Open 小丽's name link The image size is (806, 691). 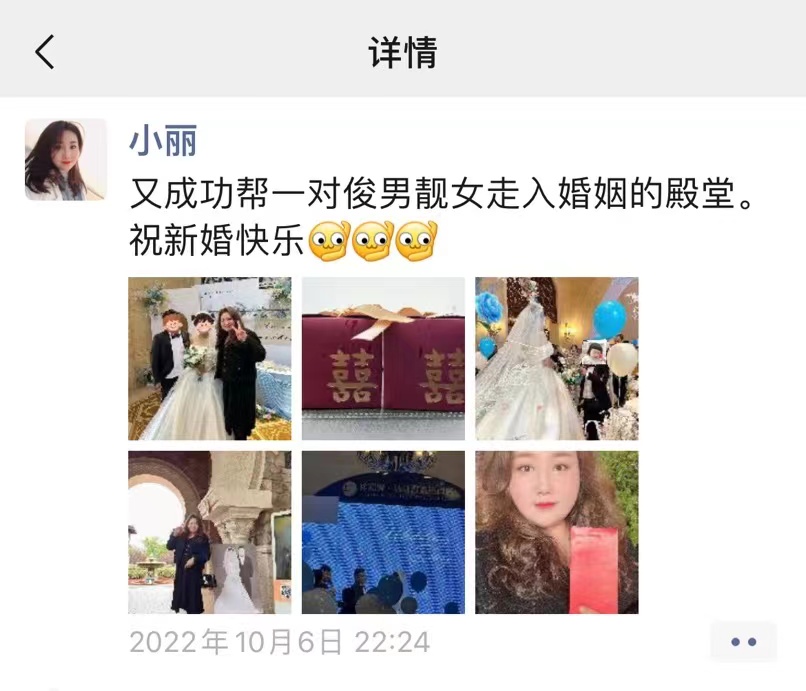(162, 141)
